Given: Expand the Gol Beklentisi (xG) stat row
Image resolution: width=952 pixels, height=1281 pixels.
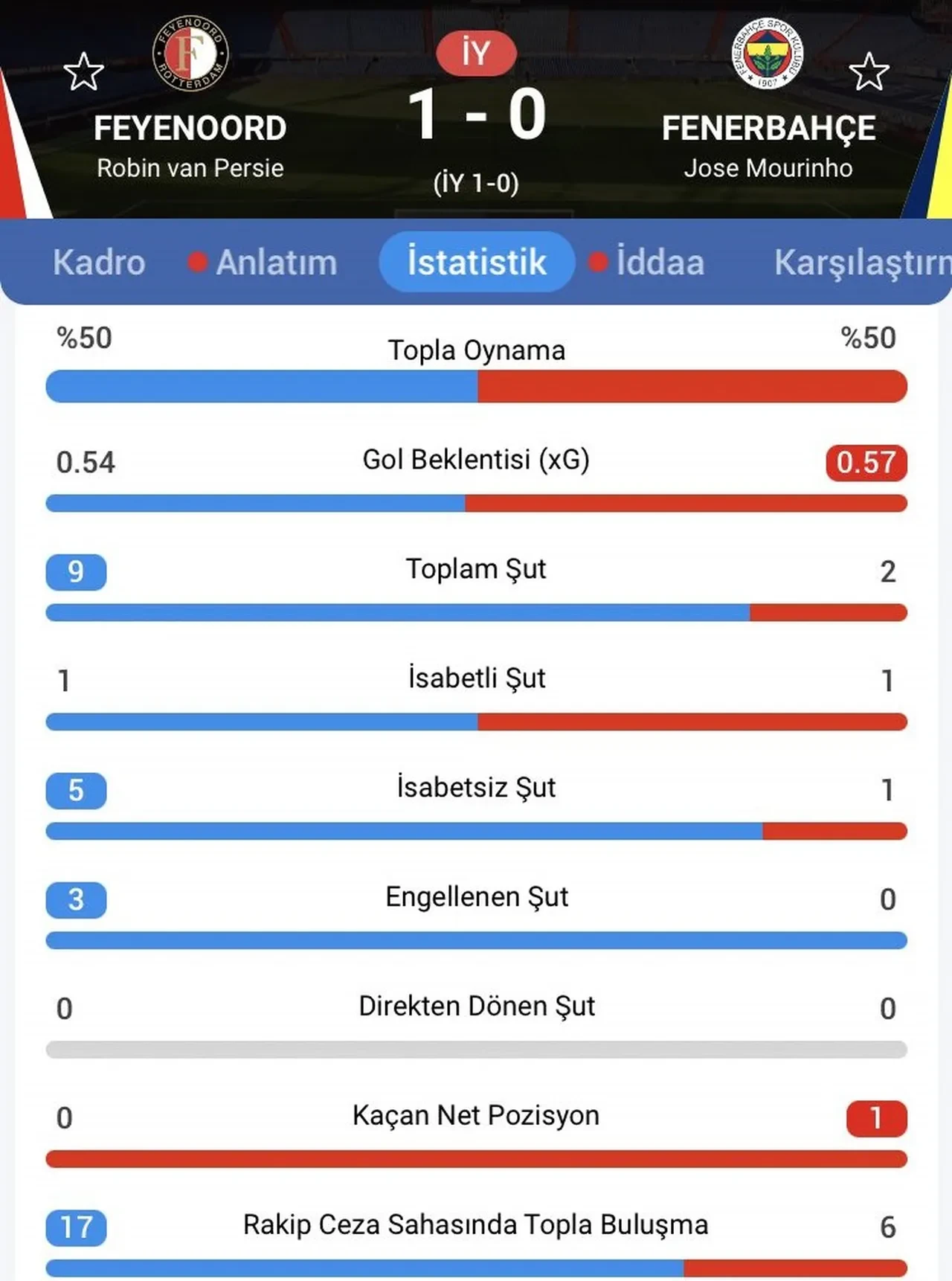Looking at the screenshot, I should (x=476, y=462).
